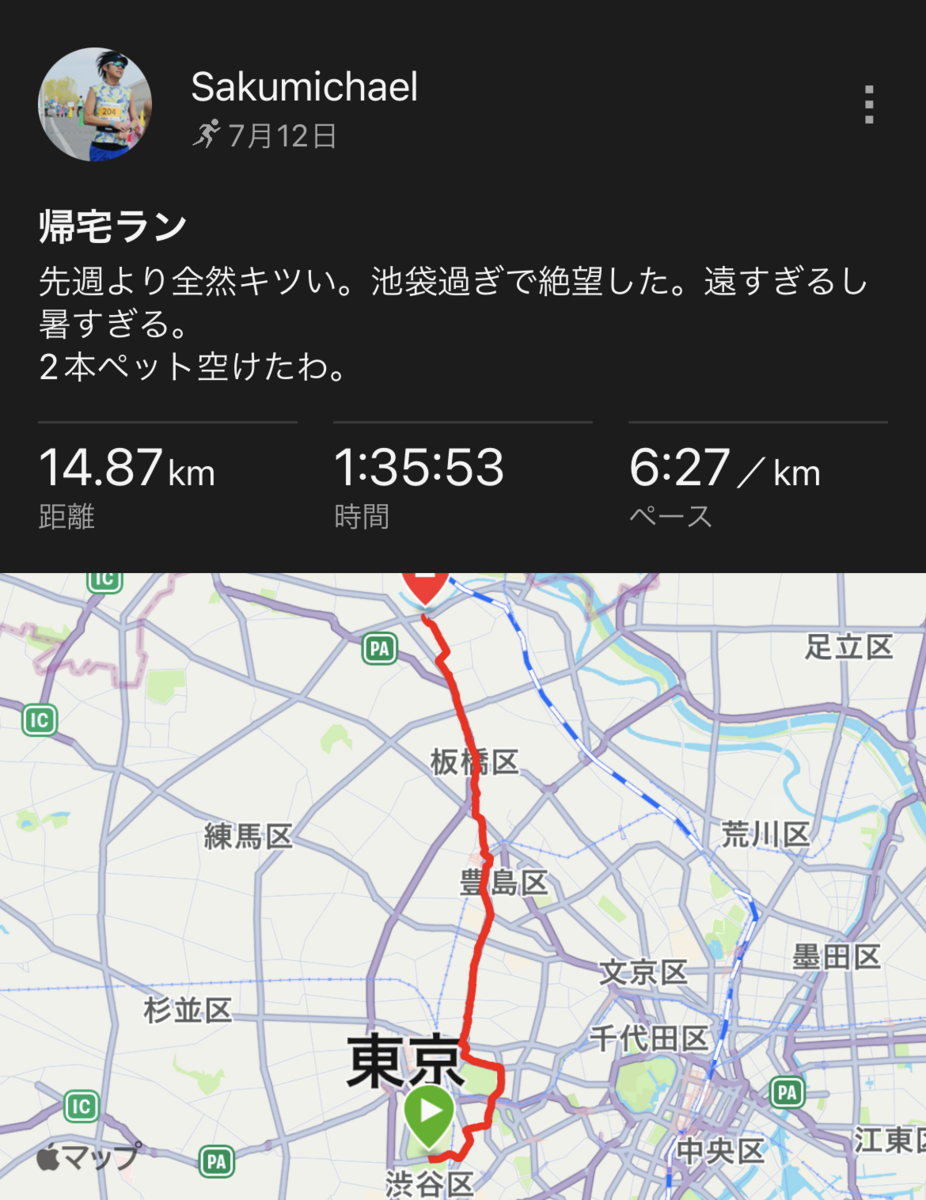Open Sakumichael's profile photo
Viewport: 926px width, 1200px height.
tap(95, 104)
